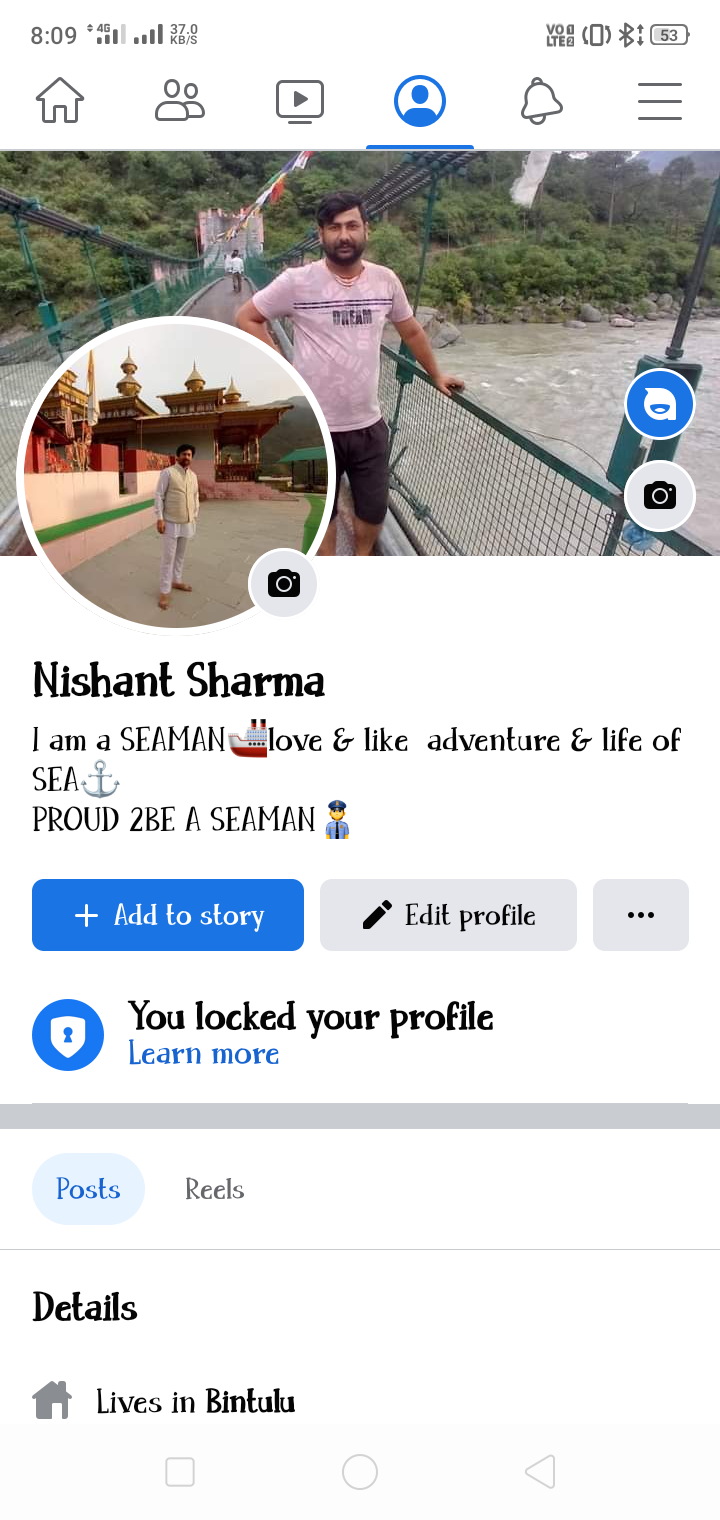Open the hamburger menu

(x=660, y=101)
